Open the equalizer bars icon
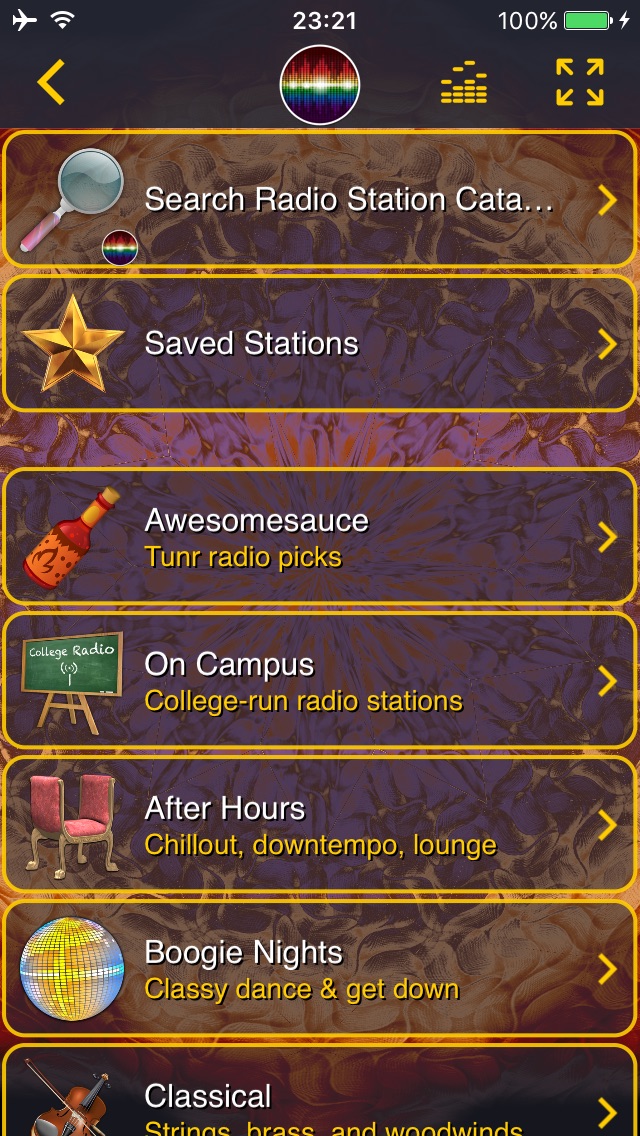Image resolution: width=640 pixels, height=1136 pixels. click(x=464, y=83)
